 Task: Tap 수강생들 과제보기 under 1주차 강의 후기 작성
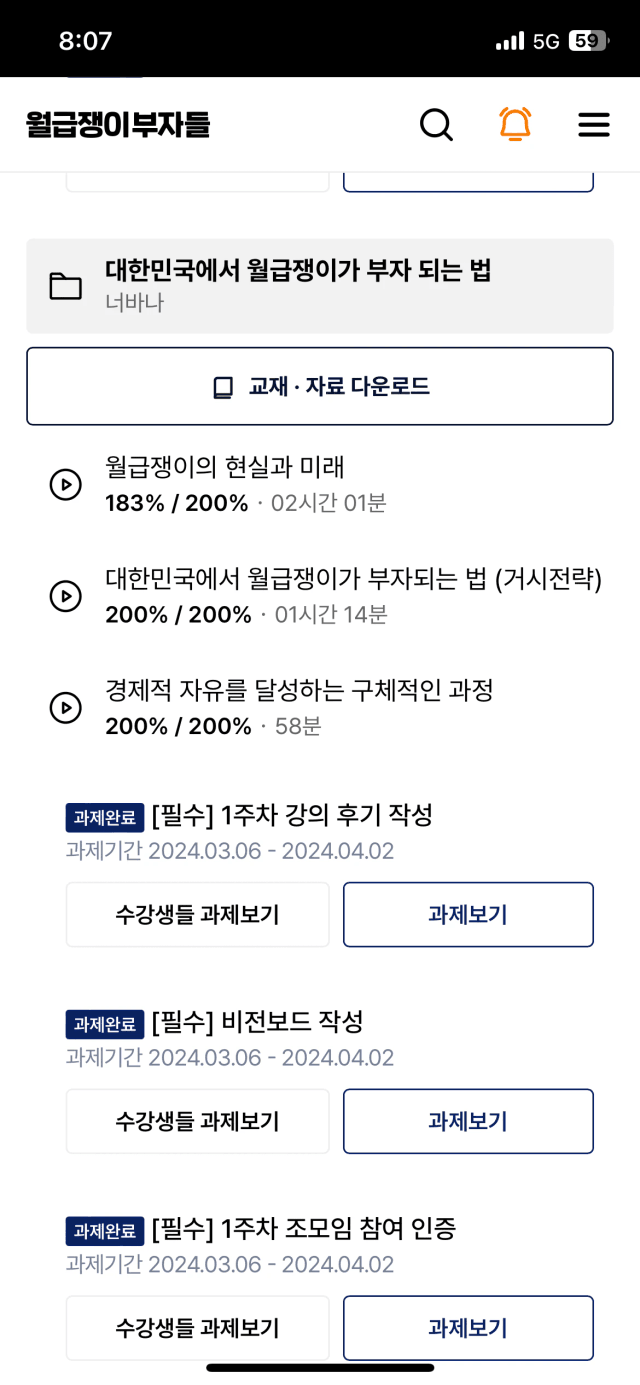click(x=197, y=914)
